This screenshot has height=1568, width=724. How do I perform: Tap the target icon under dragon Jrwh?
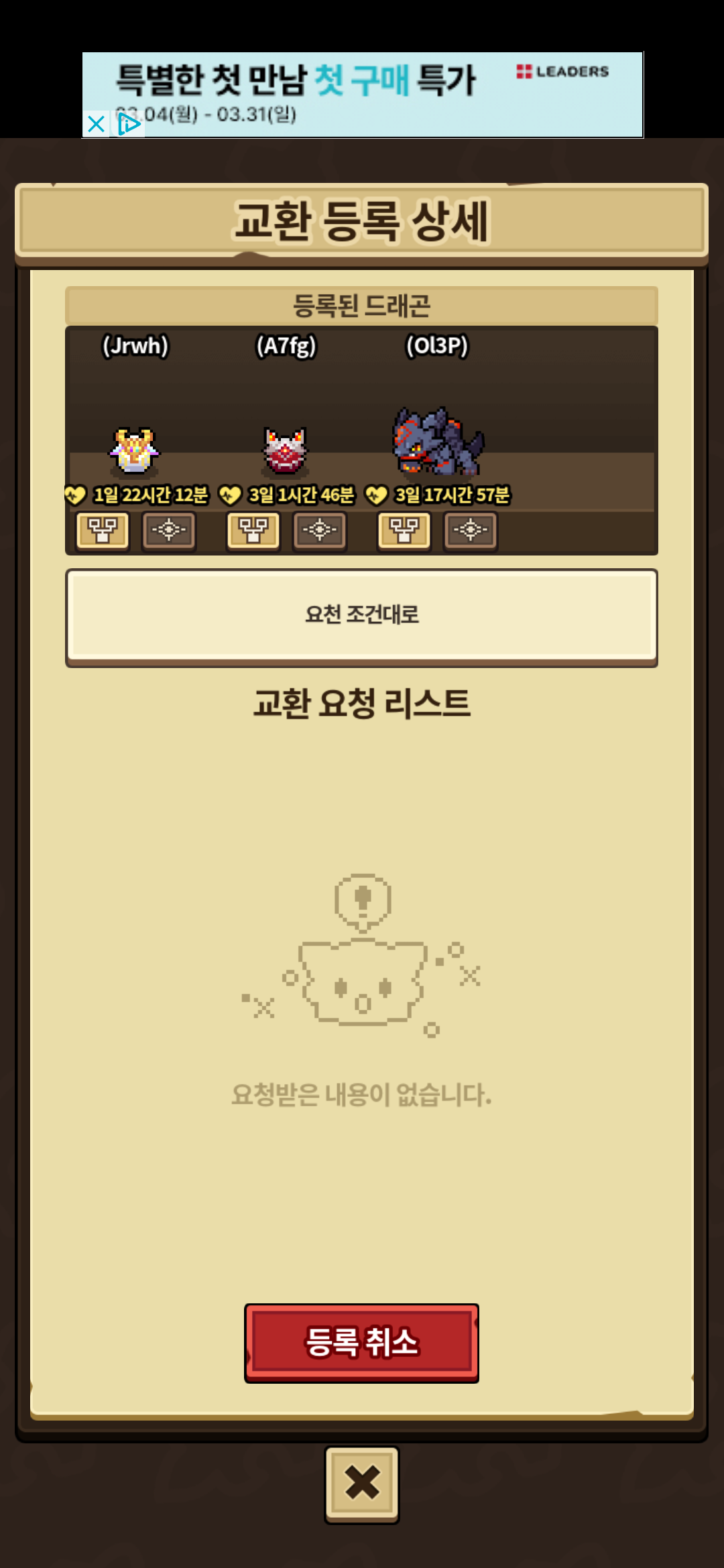point(169,531)
